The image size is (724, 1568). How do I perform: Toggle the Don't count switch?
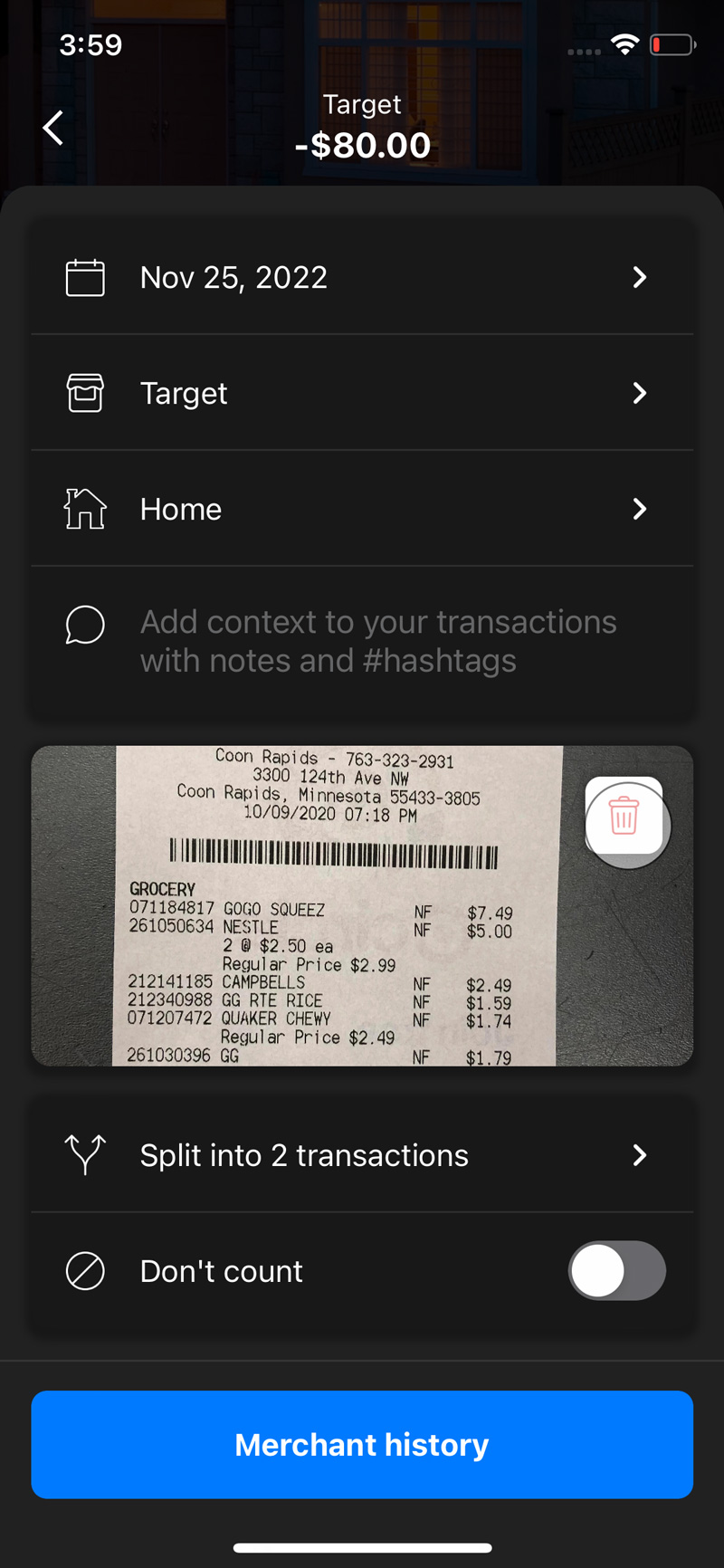pos(616,1271)
